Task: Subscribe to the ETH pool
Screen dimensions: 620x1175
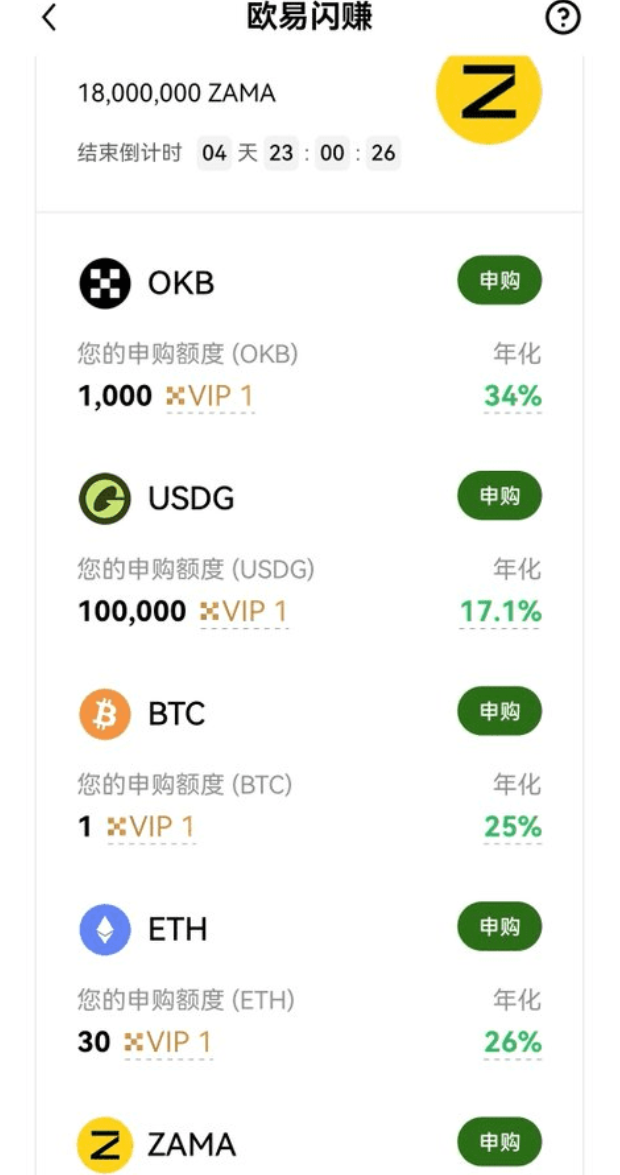Action: (x=499, y=927)
